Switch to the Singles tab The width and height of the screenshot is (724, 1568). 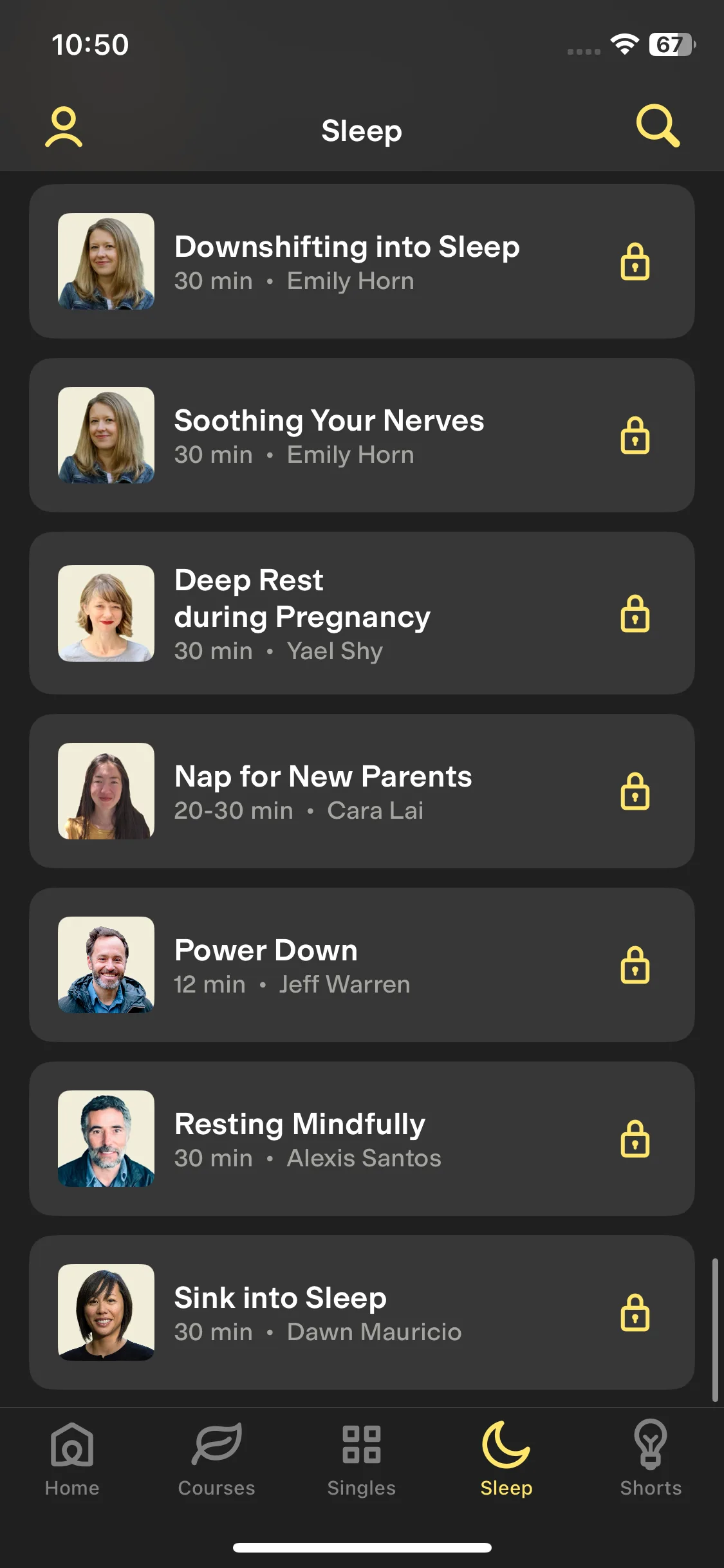(362, 1459)
